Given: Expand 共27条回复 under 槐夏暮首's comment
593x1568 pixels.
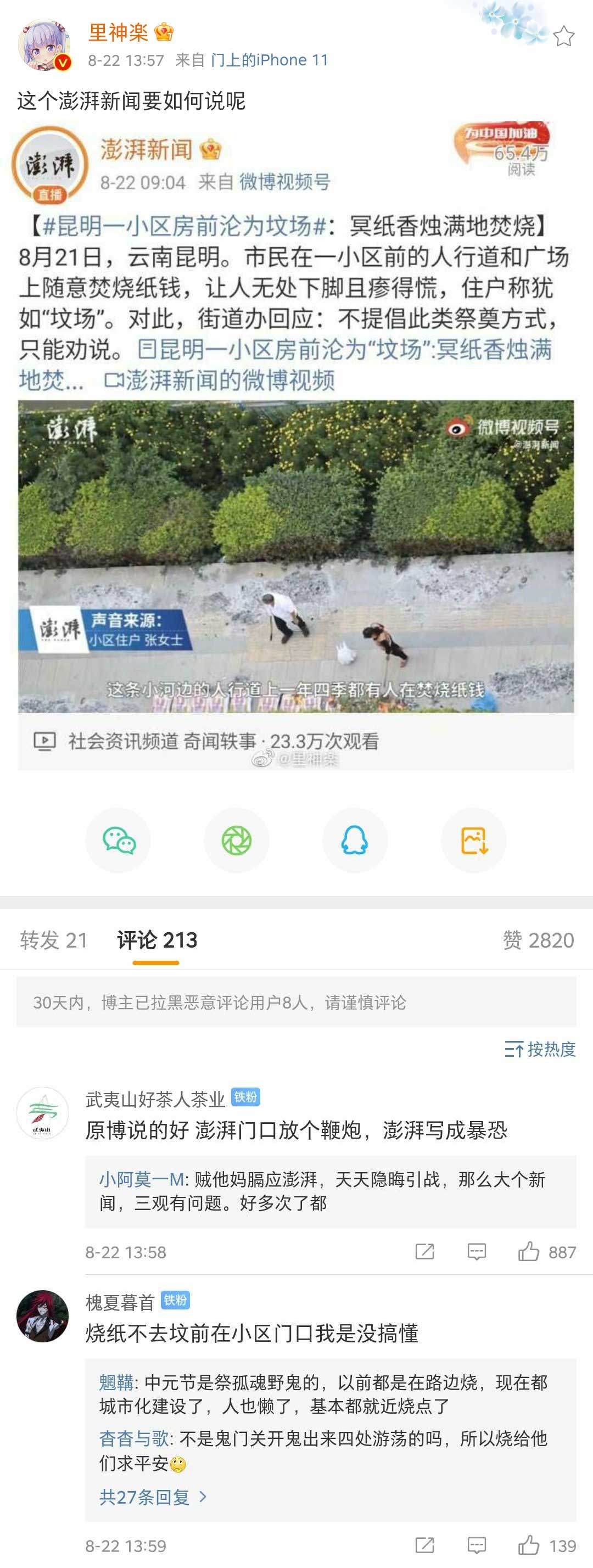Looking at the screenshot, I should (152, 1497).
